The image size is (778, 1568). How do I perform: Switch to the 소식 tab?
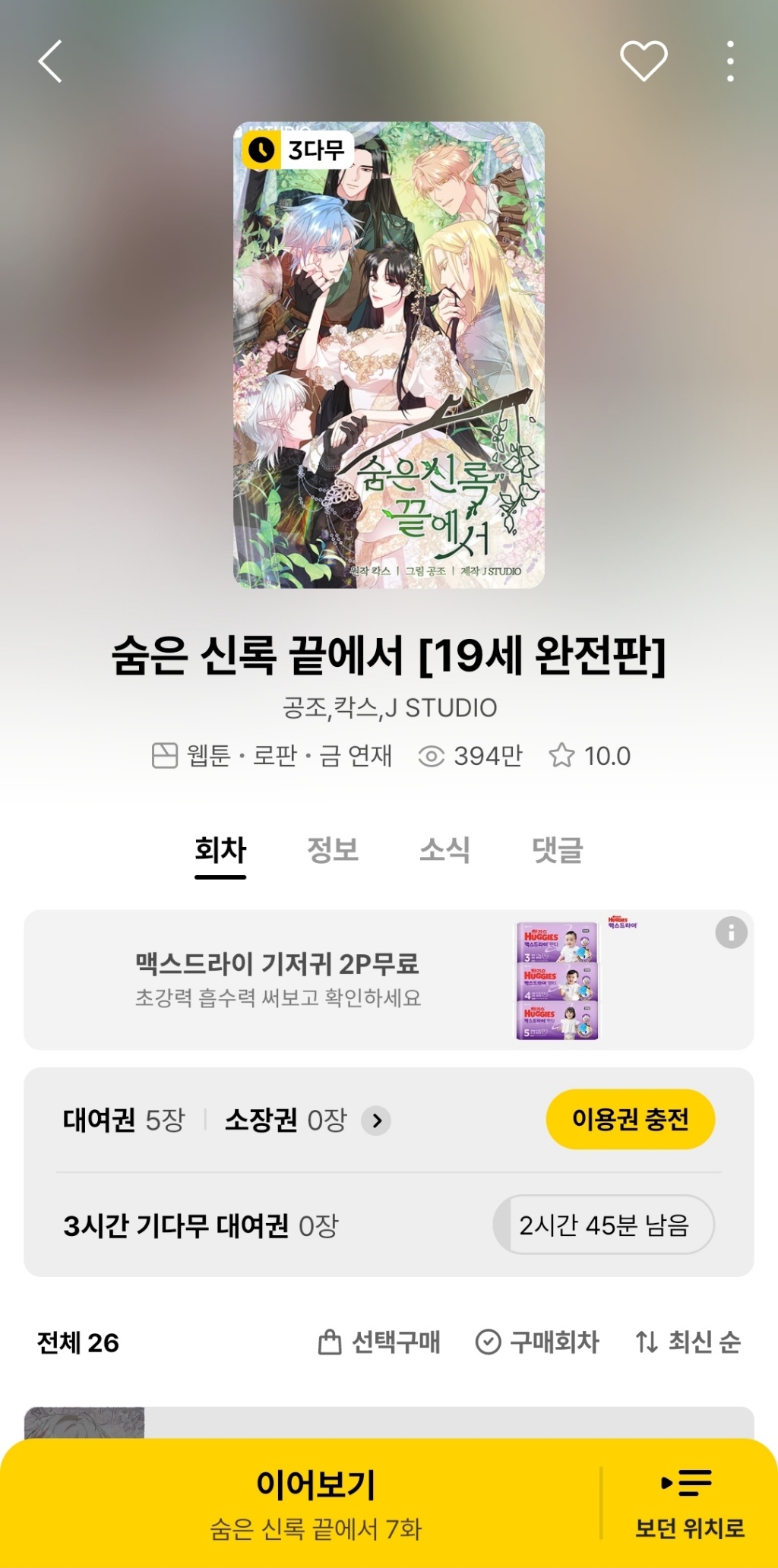click(445, 850)
